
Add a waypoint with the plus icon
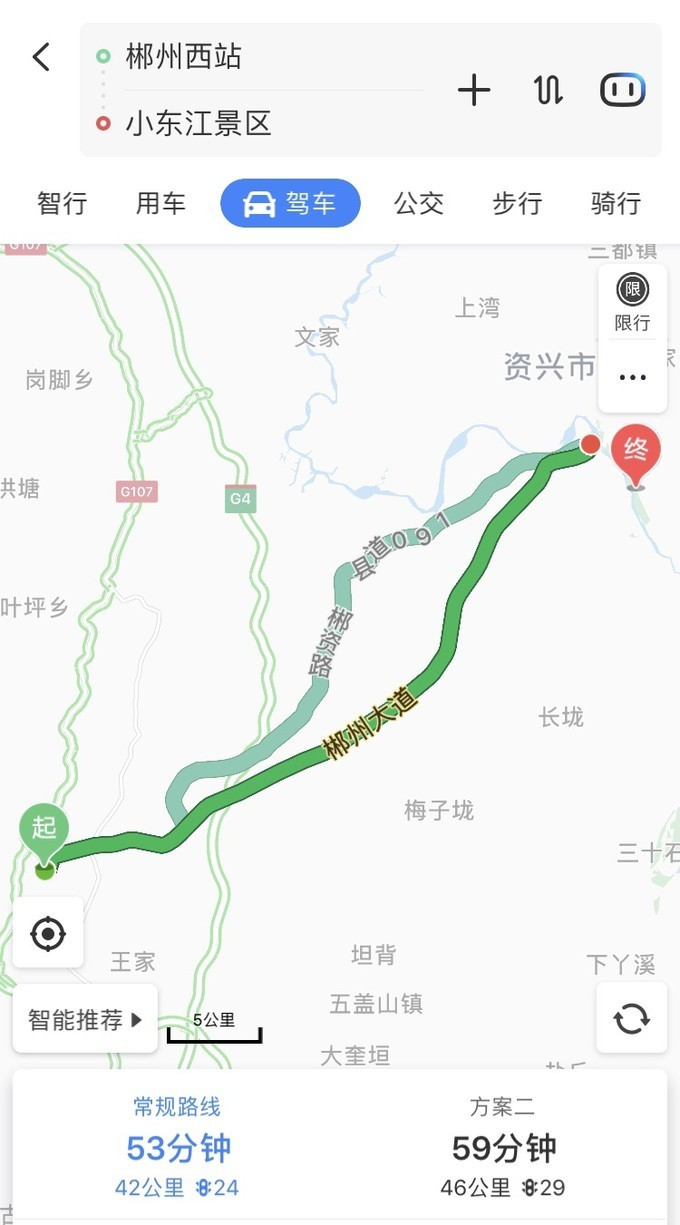coord(474,91)
